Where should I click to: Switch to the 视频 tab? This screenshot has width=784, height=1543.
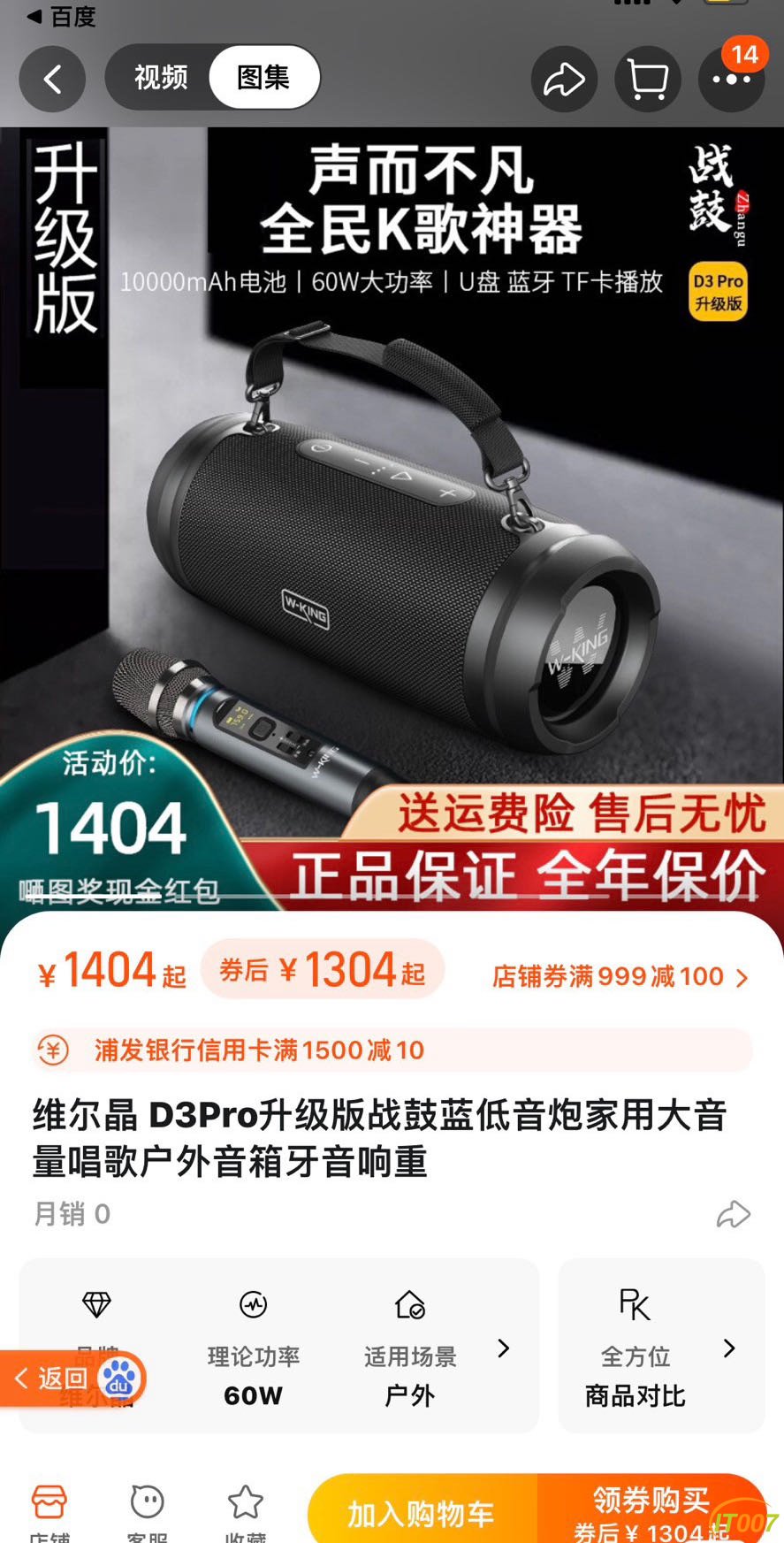[160, 78]
